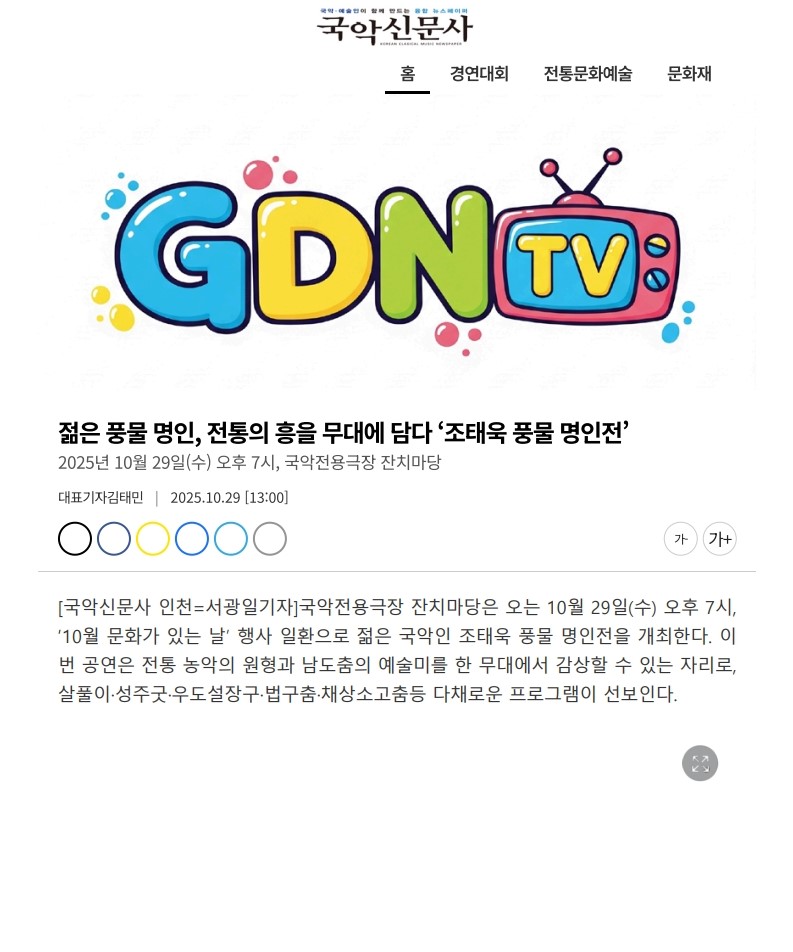The height and width of the screenshot is (952, 793).
Task: Click the 대표기자김태민 byline
Action: coord(100,497)
